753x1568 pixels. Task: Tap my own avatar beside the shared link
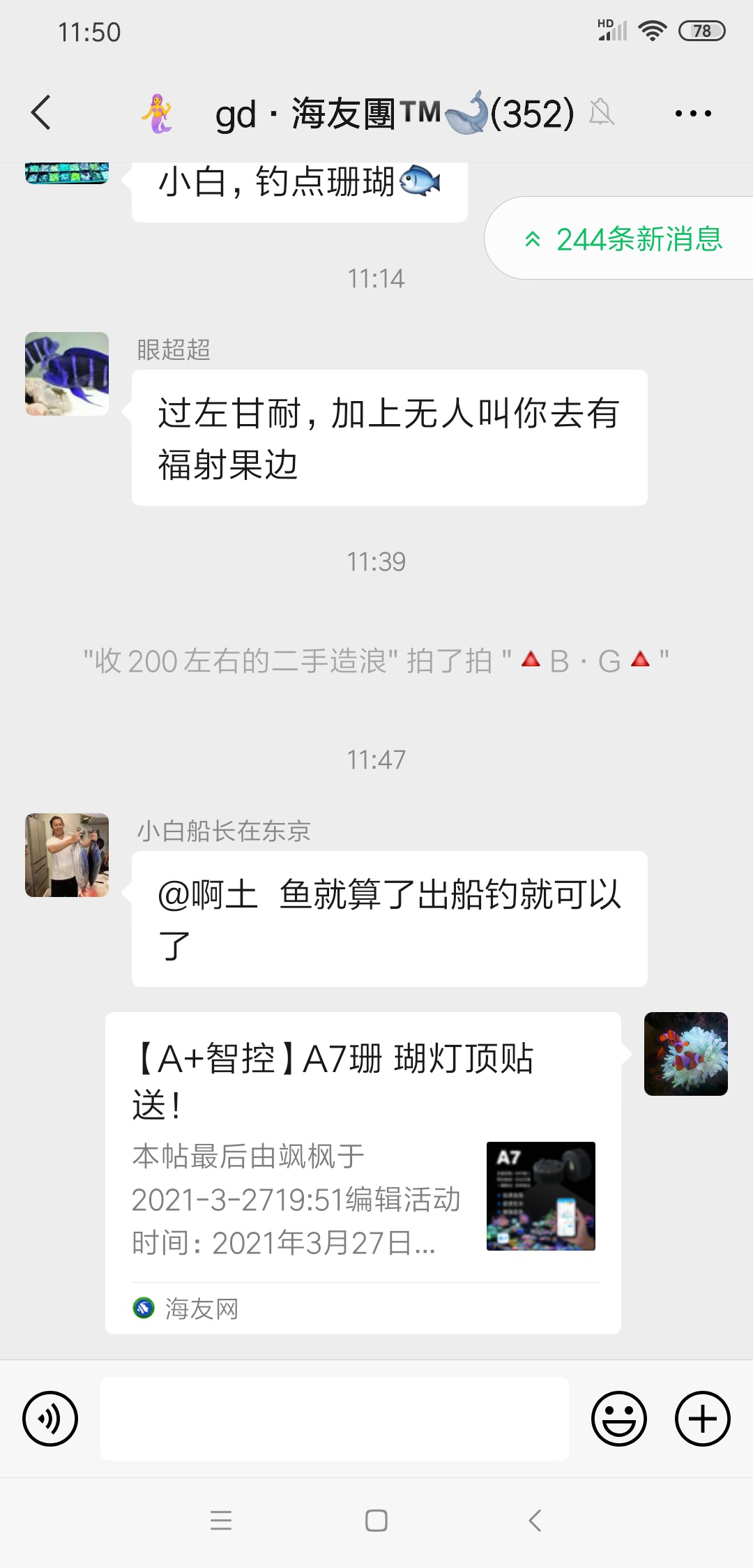pos(686,1054)
